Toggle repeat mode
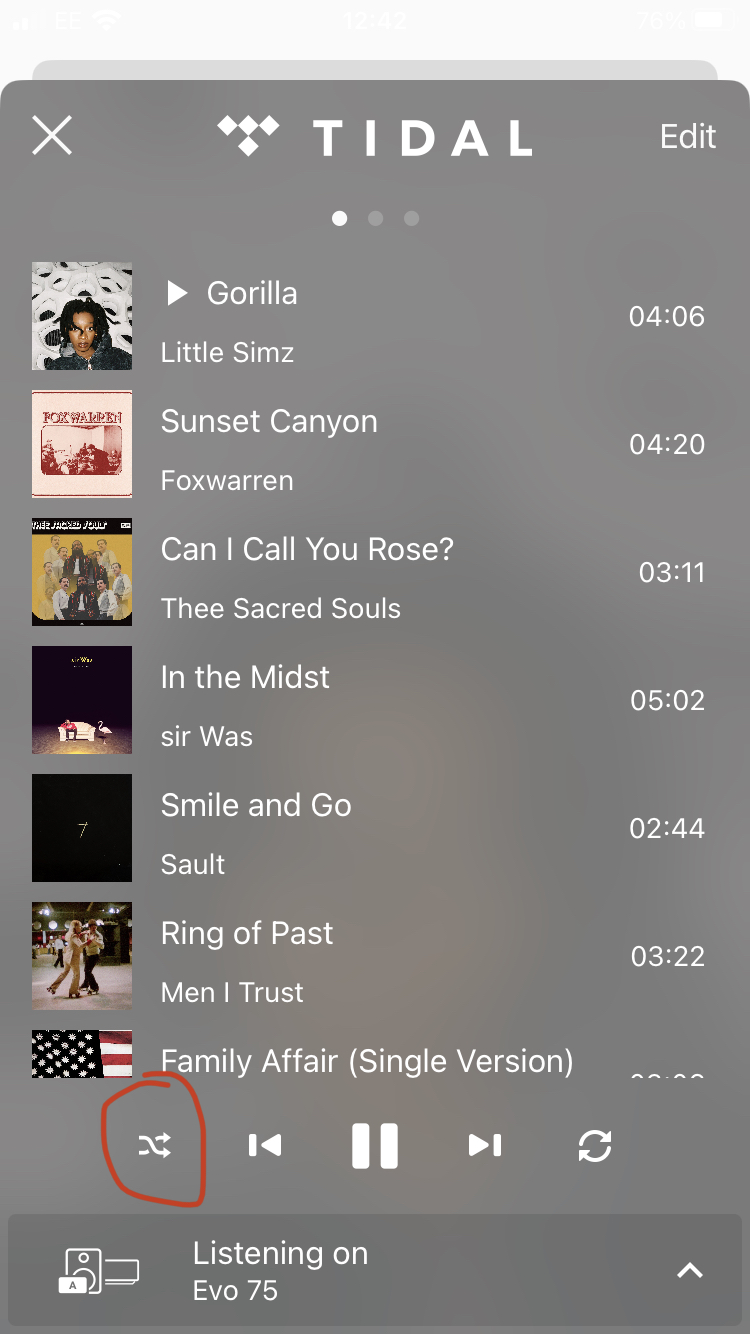The width and height of the screenshot is (750, 1334). point(595,1145)
